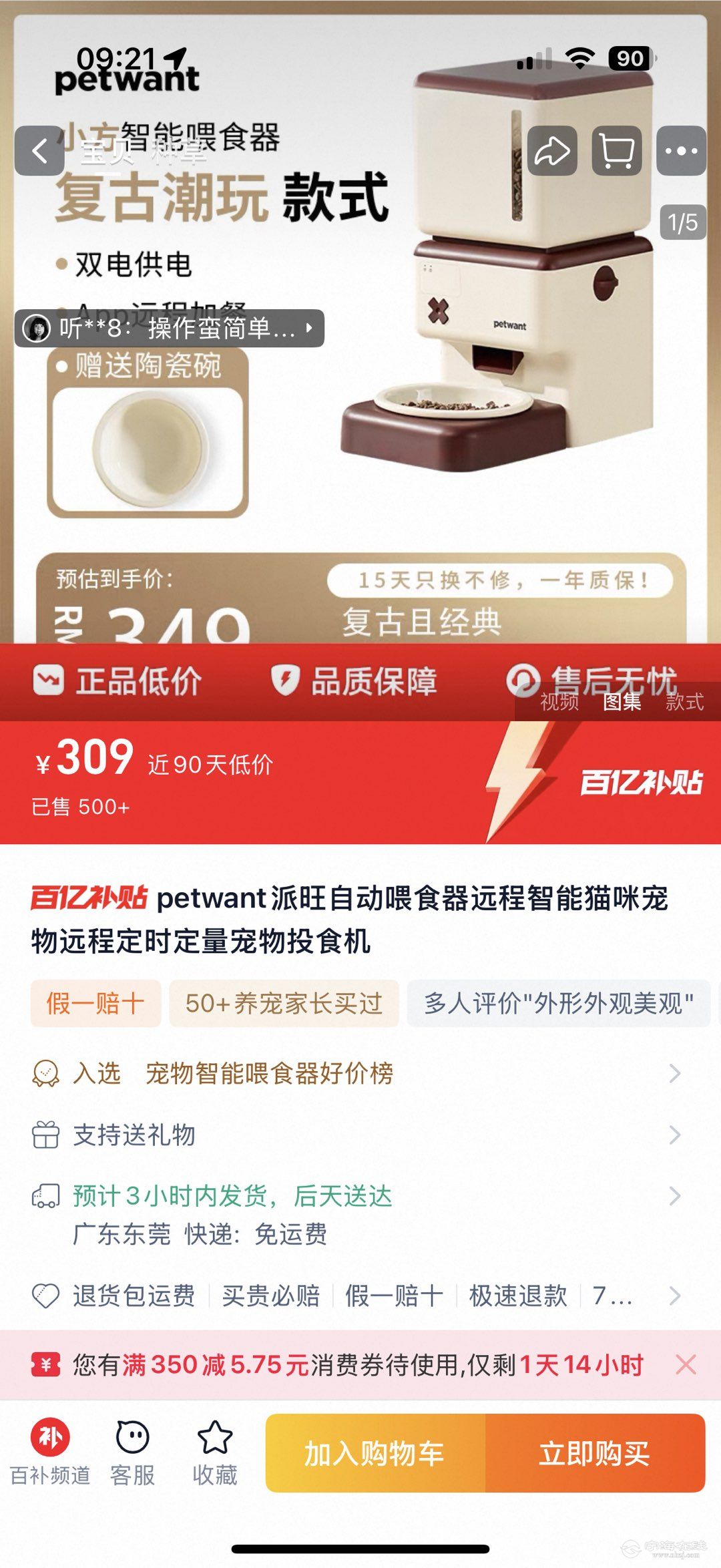Switch to the 视频 media tab
Screen dimensions: 721x1568
(559, 702)
